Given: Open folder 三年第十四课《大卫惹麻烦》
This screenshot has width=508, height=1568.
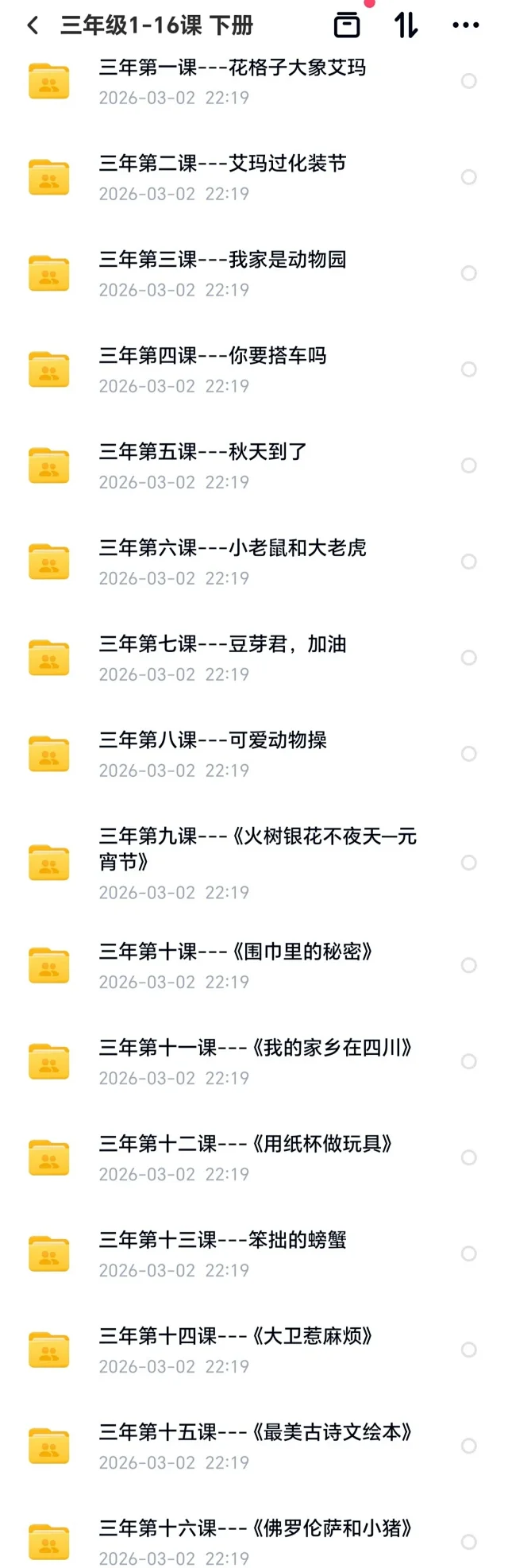Looking at the screenshot, I should (235, 1350).
